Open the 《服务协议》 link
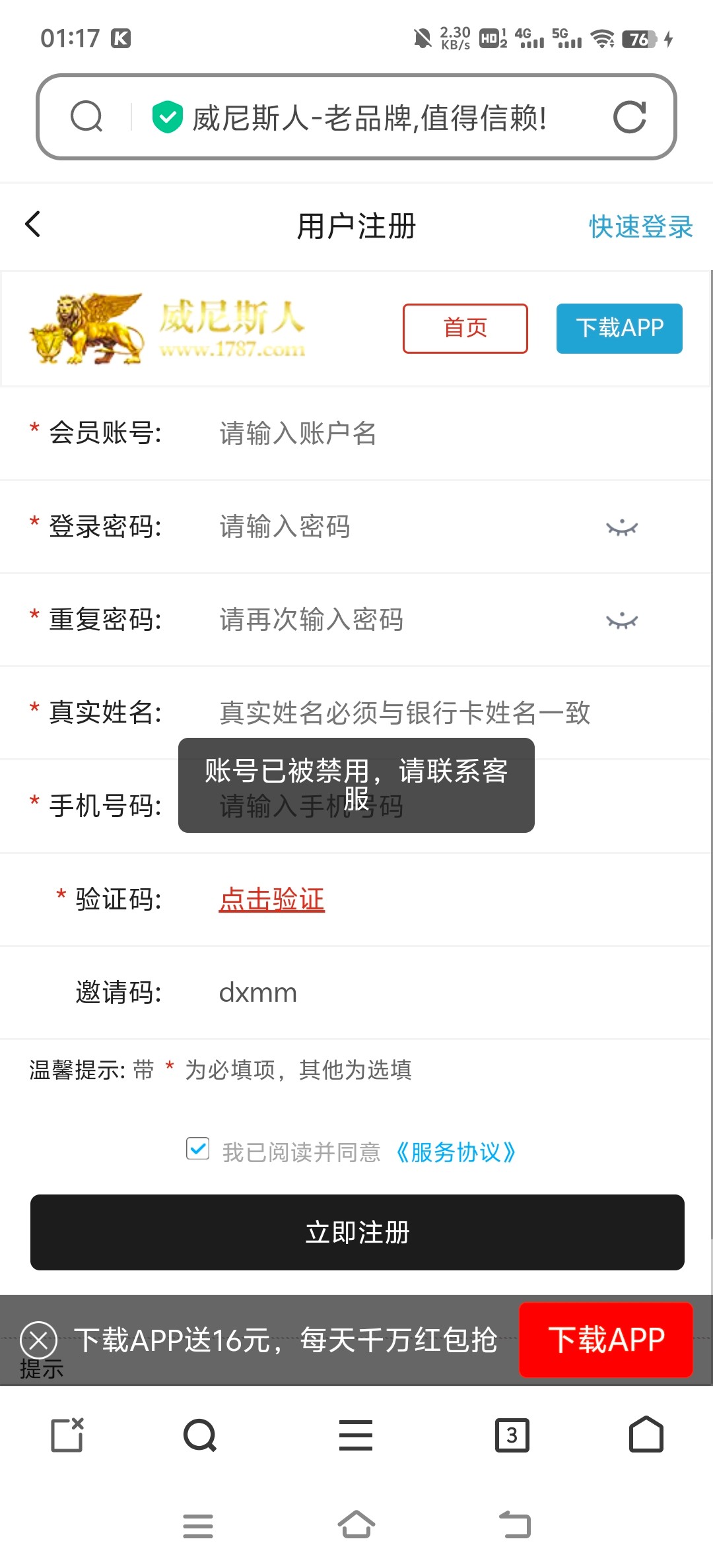713x1568 pixels. point(456,1152)
